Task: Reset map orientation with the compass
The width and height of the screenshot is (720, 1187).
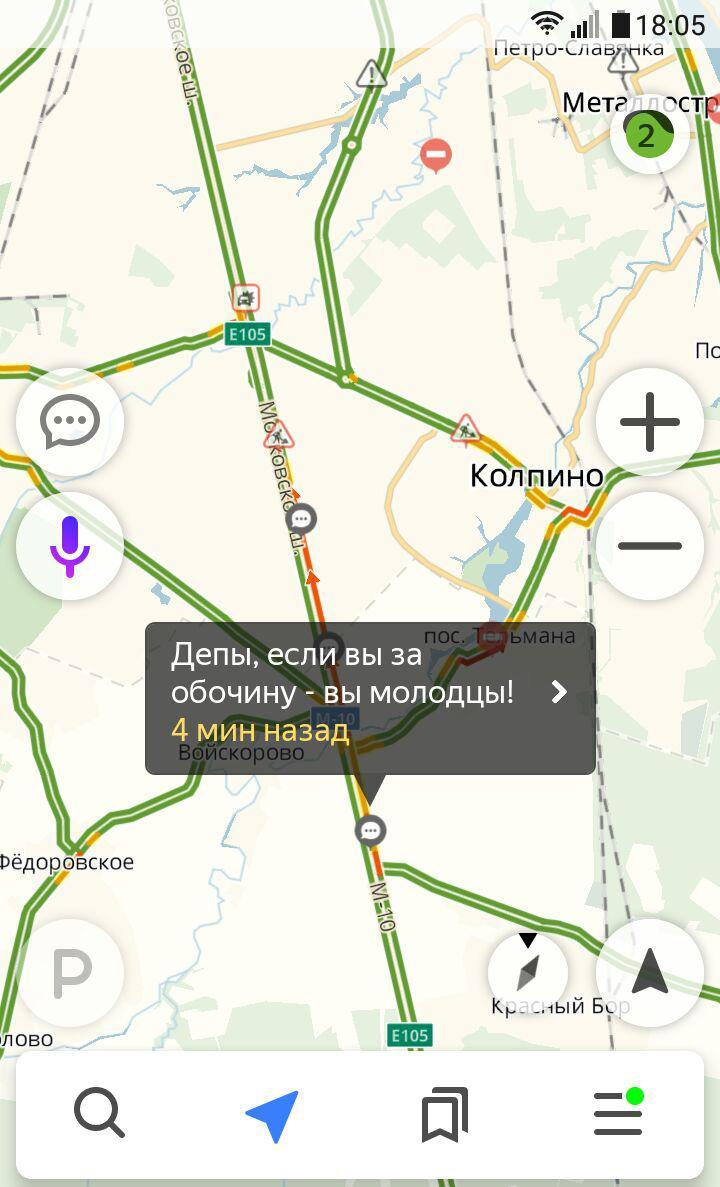Action: [x=528, y=972]
